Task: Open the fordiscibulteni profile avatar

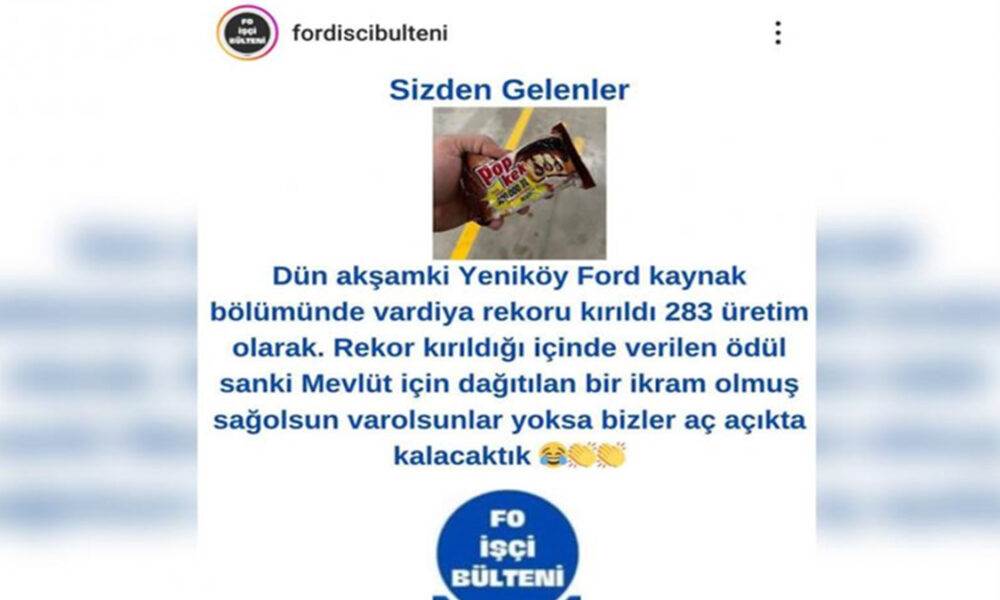Action: (245, 33)
